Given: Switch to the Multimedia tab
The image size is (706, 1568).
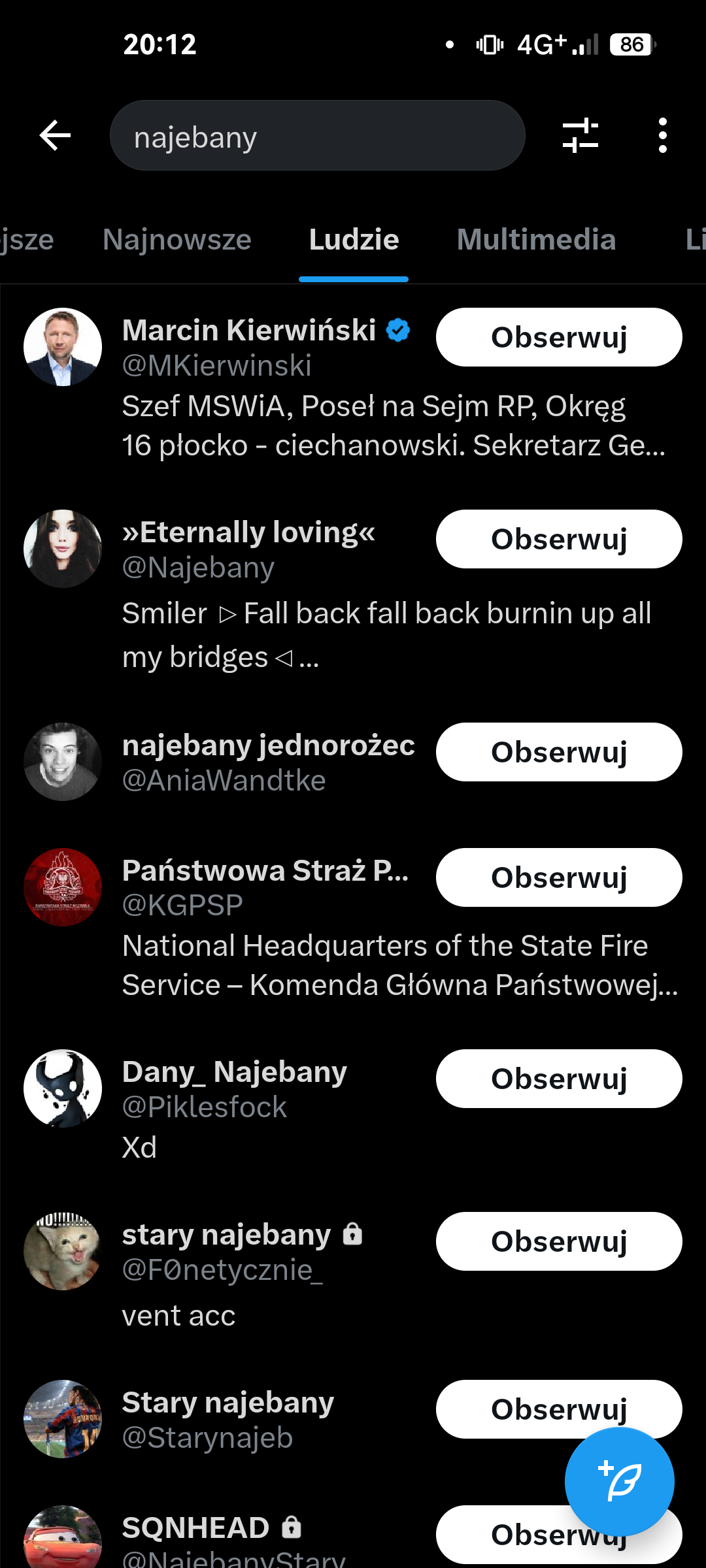Looking at the screenshot, I should tap(536, 240).
